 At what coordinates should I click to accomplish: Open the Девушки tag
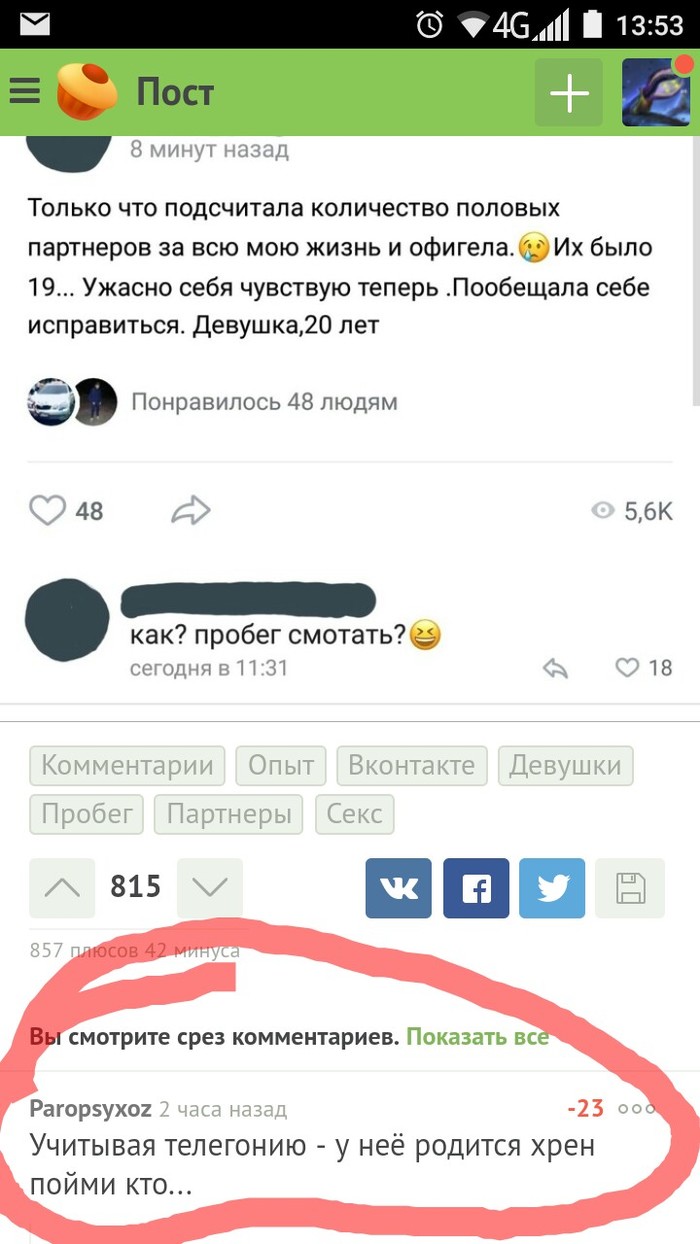coord(566,766)
